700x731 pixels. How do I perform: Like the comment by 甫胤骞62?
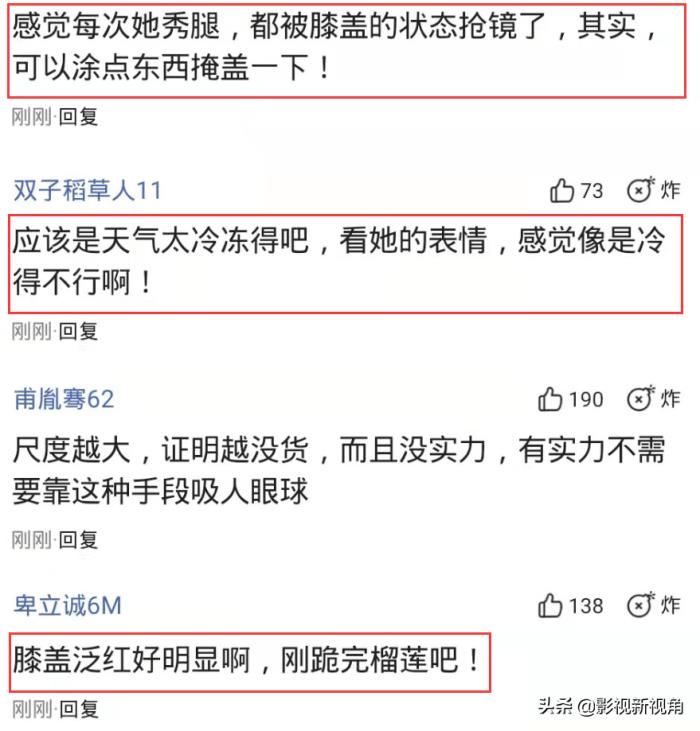(552, 400)
